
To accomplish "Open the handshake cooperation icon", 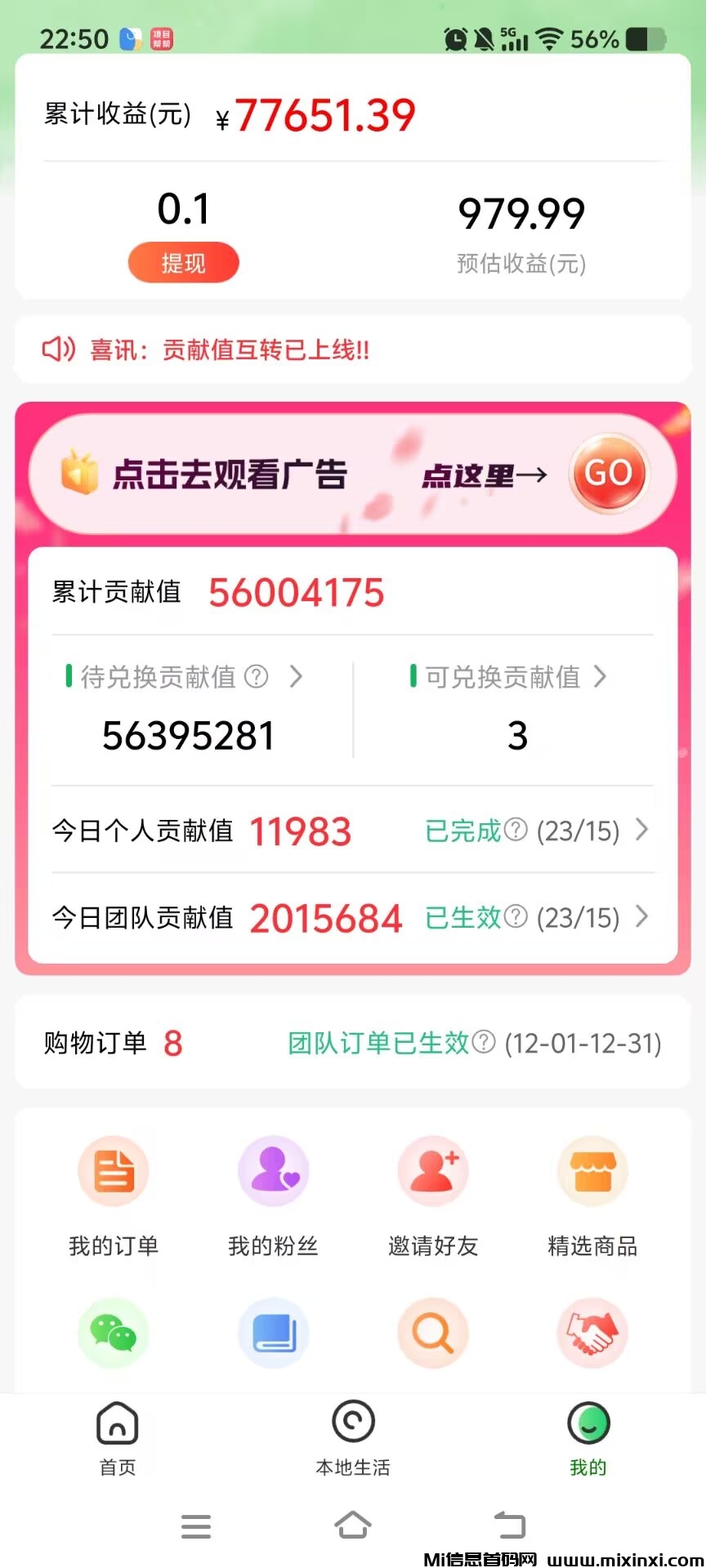I will [592, 1334].
